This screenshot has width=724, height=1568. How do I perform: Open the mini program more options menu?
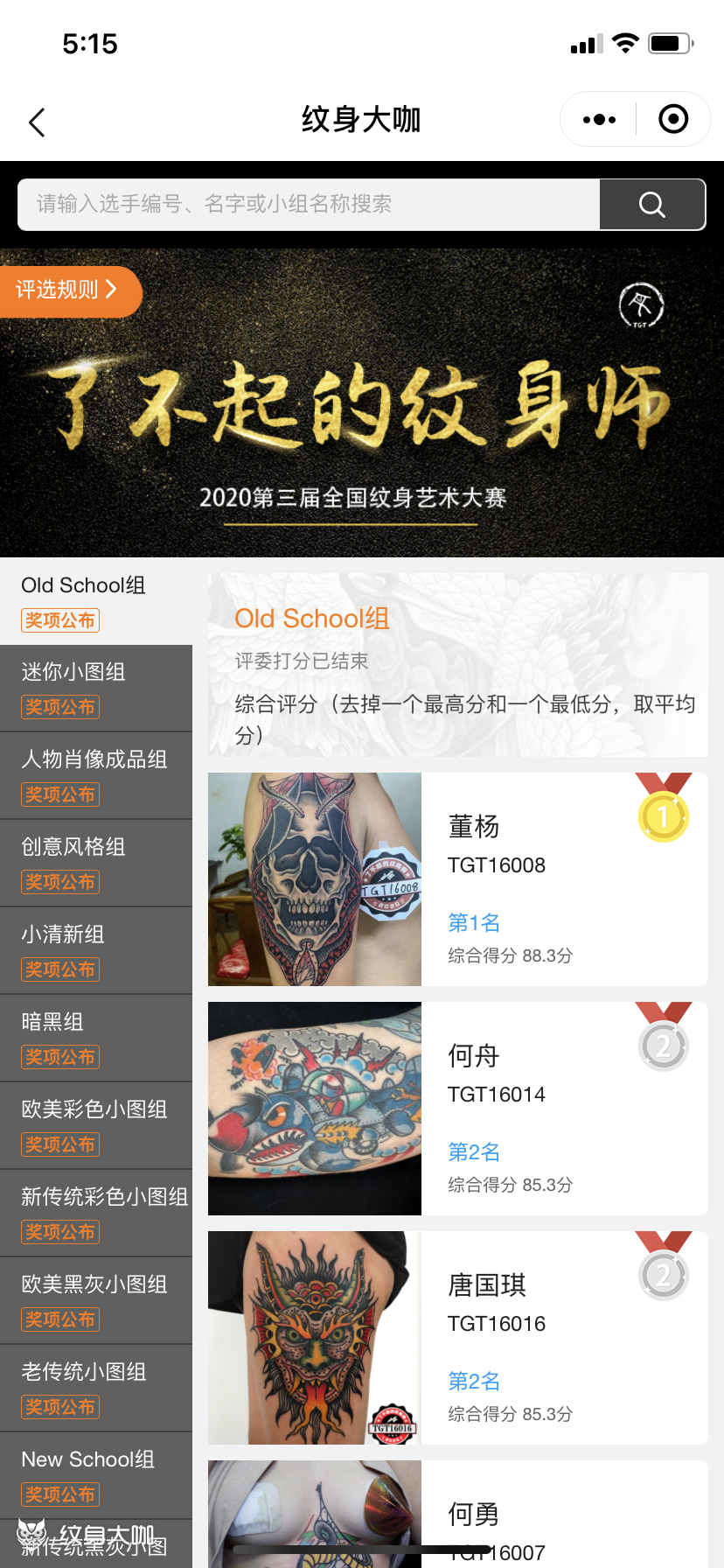(599, 120)
